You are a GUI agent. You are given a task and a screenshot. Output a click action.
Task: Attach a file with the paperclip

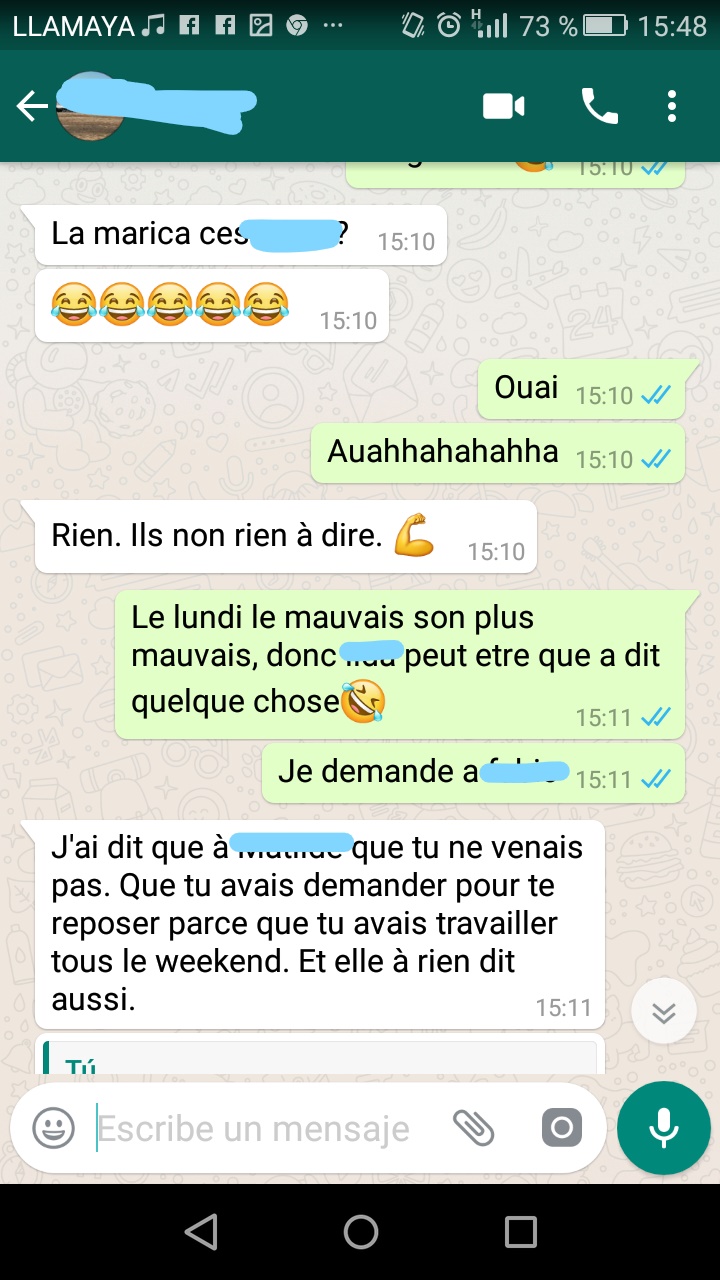pos(474,1129)
